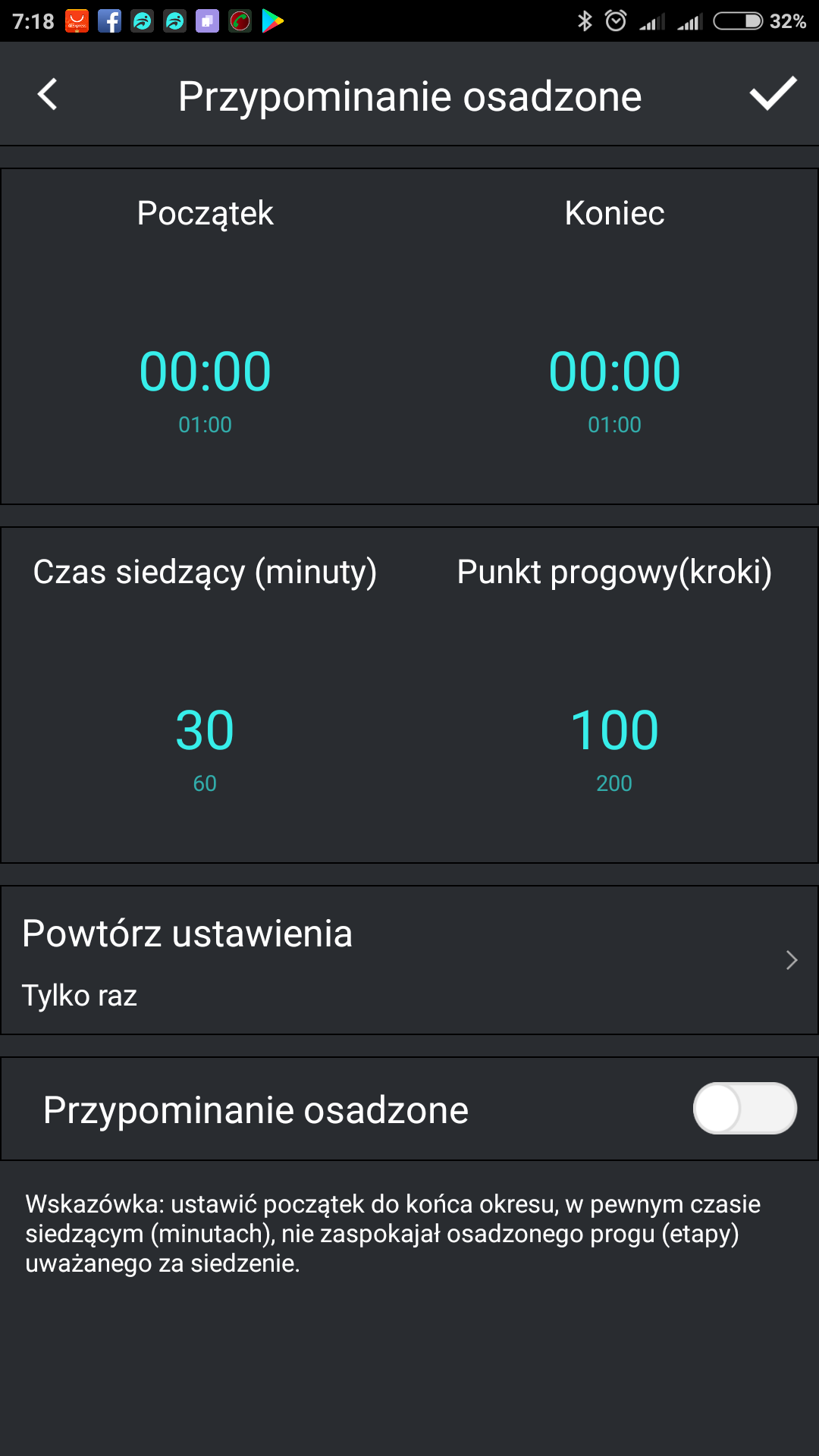Select the 60 minutes sitting time value
The height and width of the screenshot is (1456, 819).
(x=205, y=783)
